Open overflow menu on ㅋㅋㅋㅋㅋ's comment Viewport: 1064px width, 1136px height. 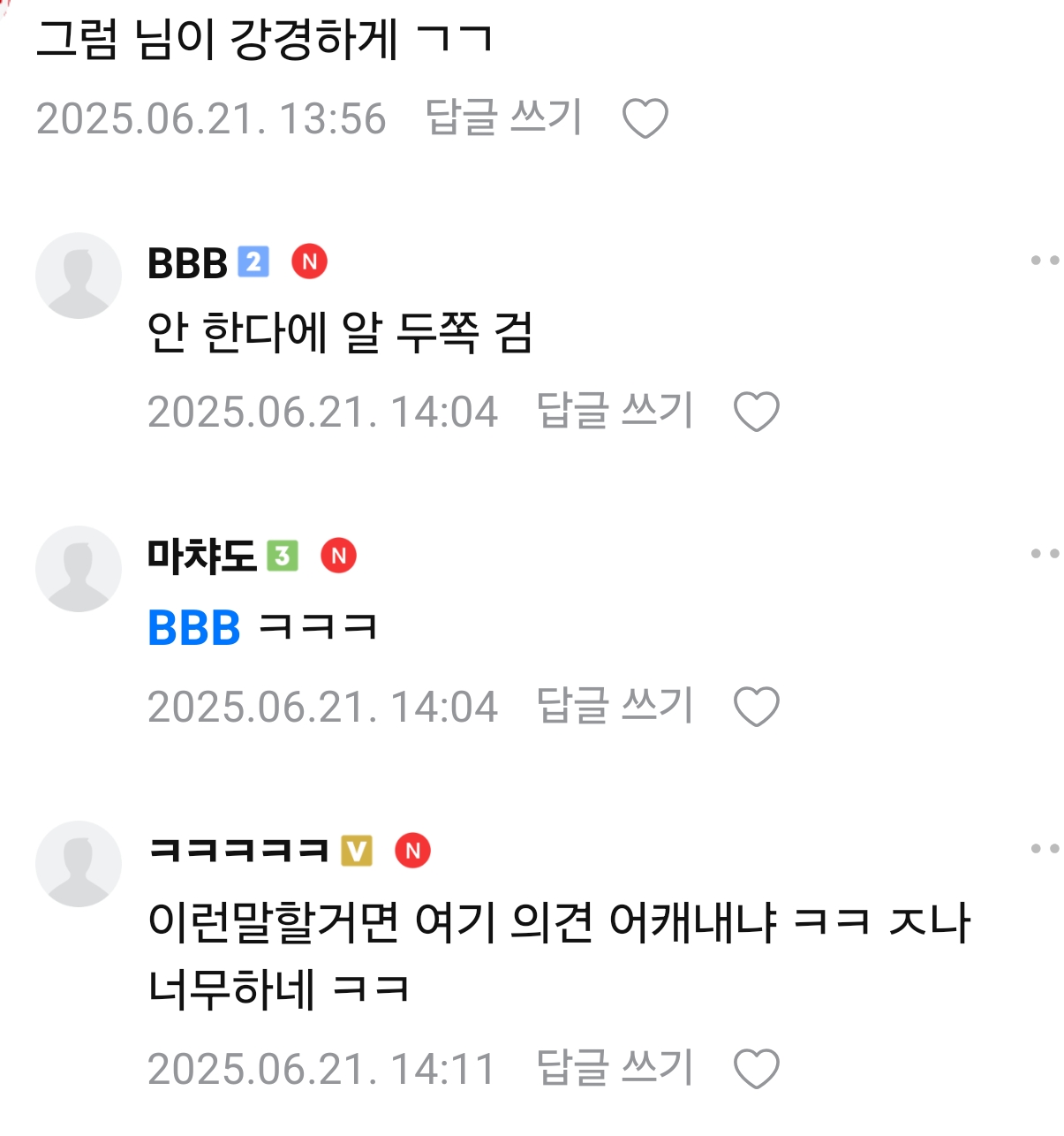point(1044,850)
